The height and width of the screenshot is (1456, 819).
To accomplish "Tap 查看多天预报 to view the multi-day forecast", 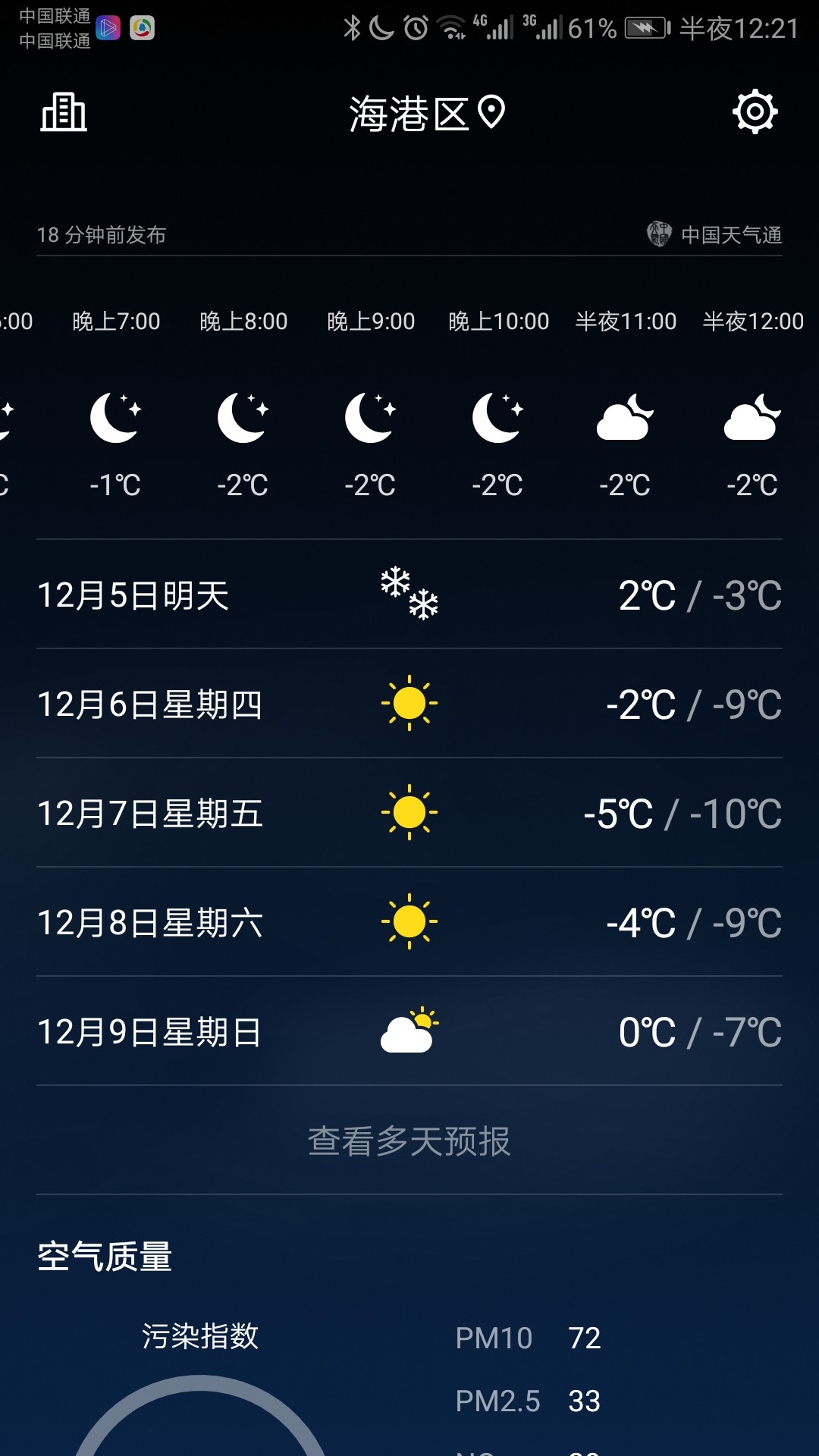I will [409, 1141].
